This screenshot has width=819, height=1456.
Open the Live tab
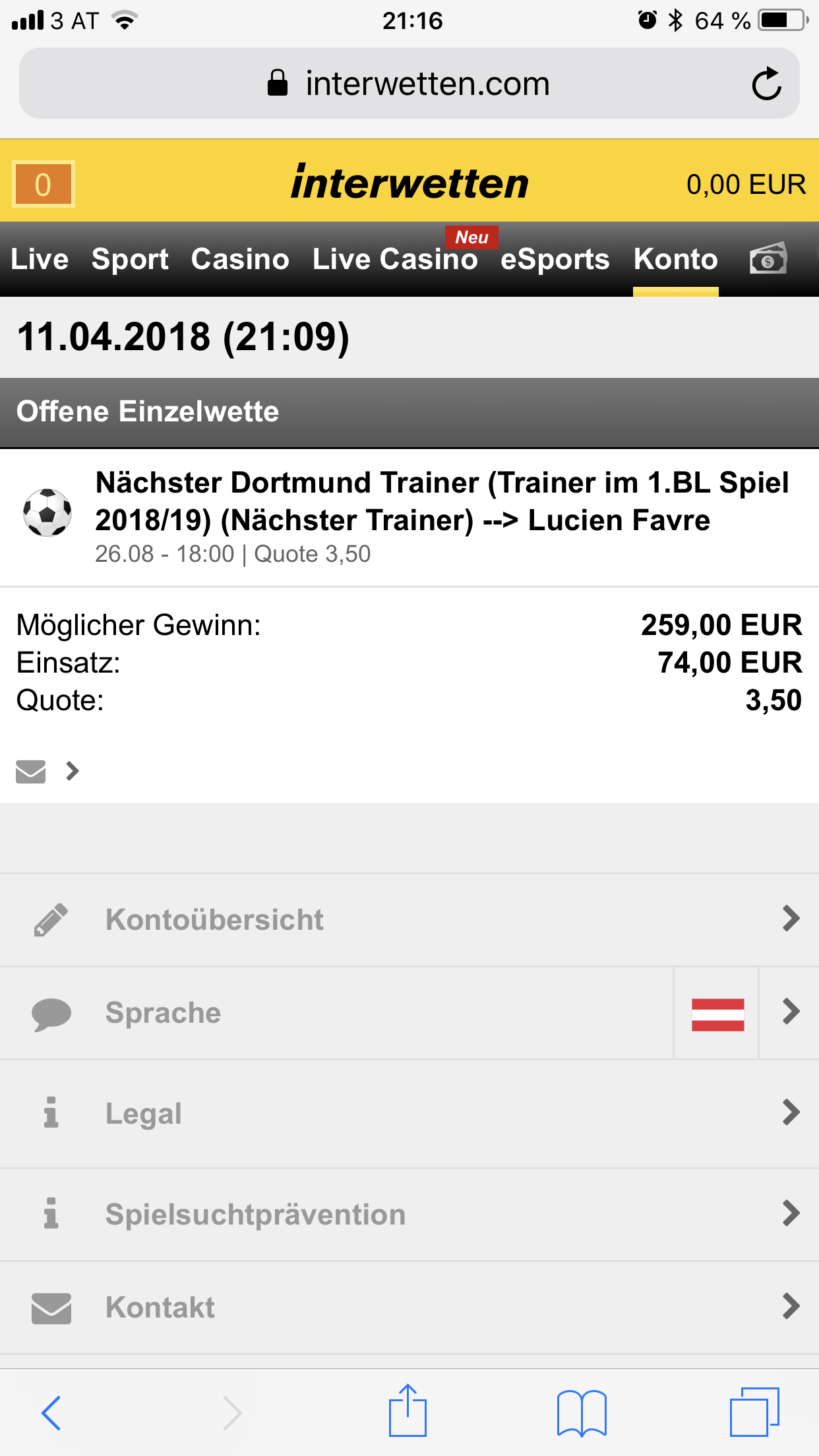tap(40, 259)
